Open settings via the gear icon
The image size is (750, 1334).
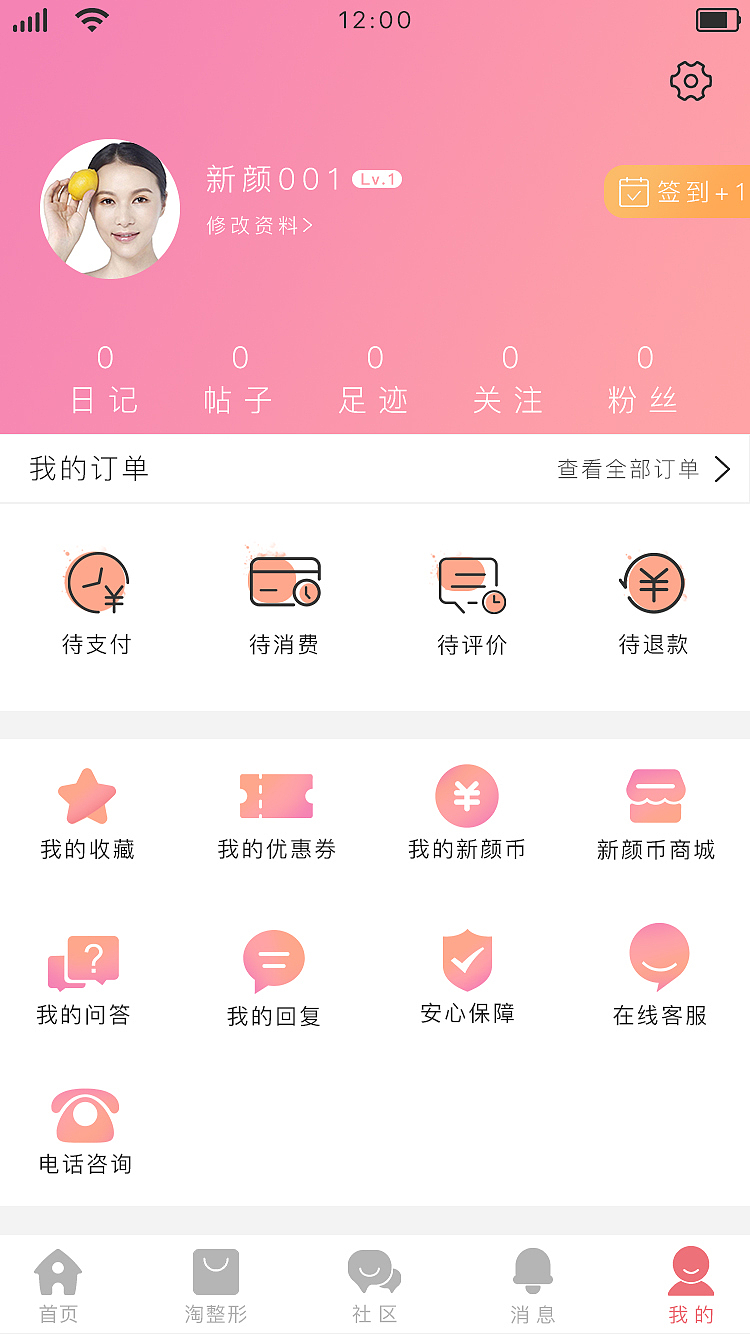[x=690, y=81]
